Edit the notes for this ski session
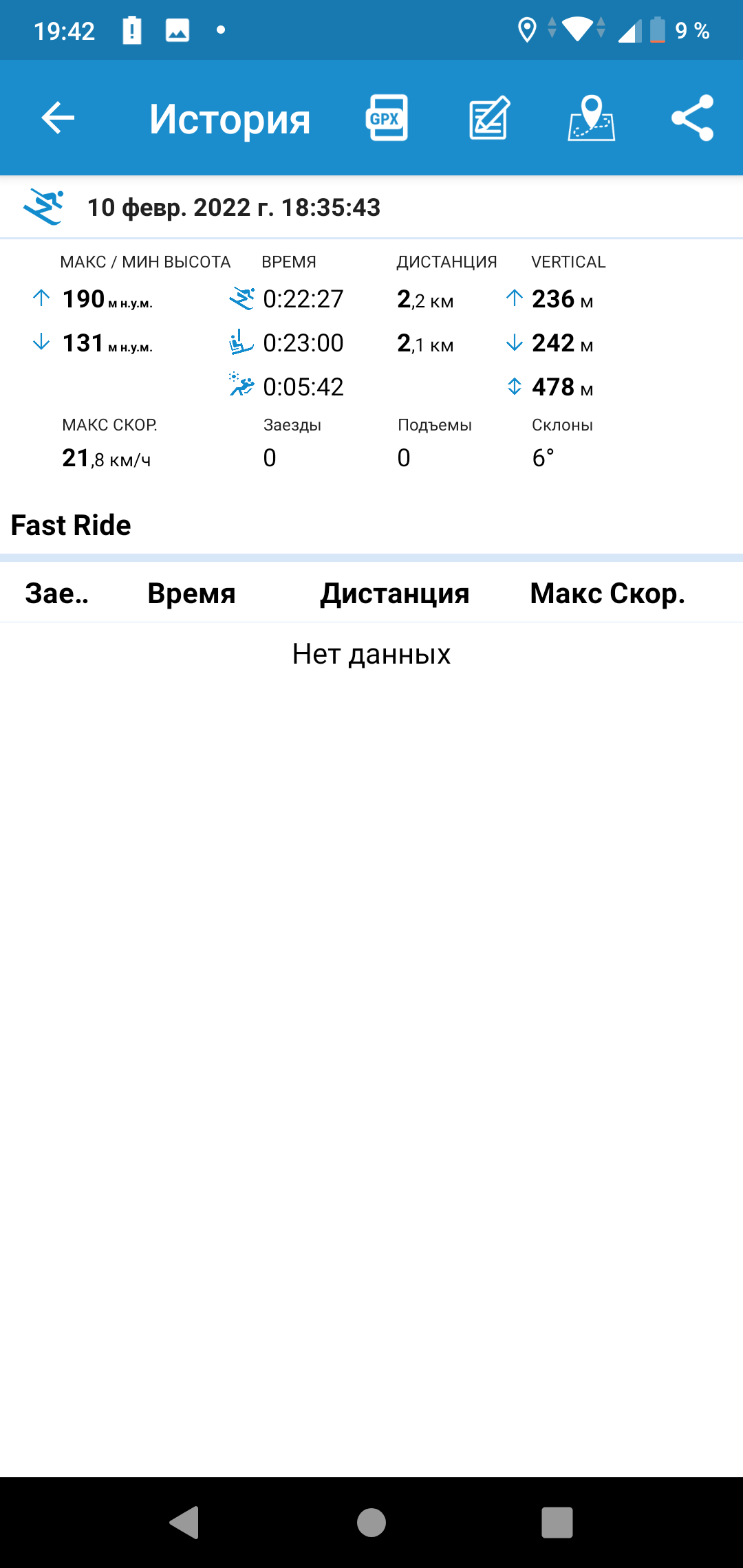 [x=489, y=118]
